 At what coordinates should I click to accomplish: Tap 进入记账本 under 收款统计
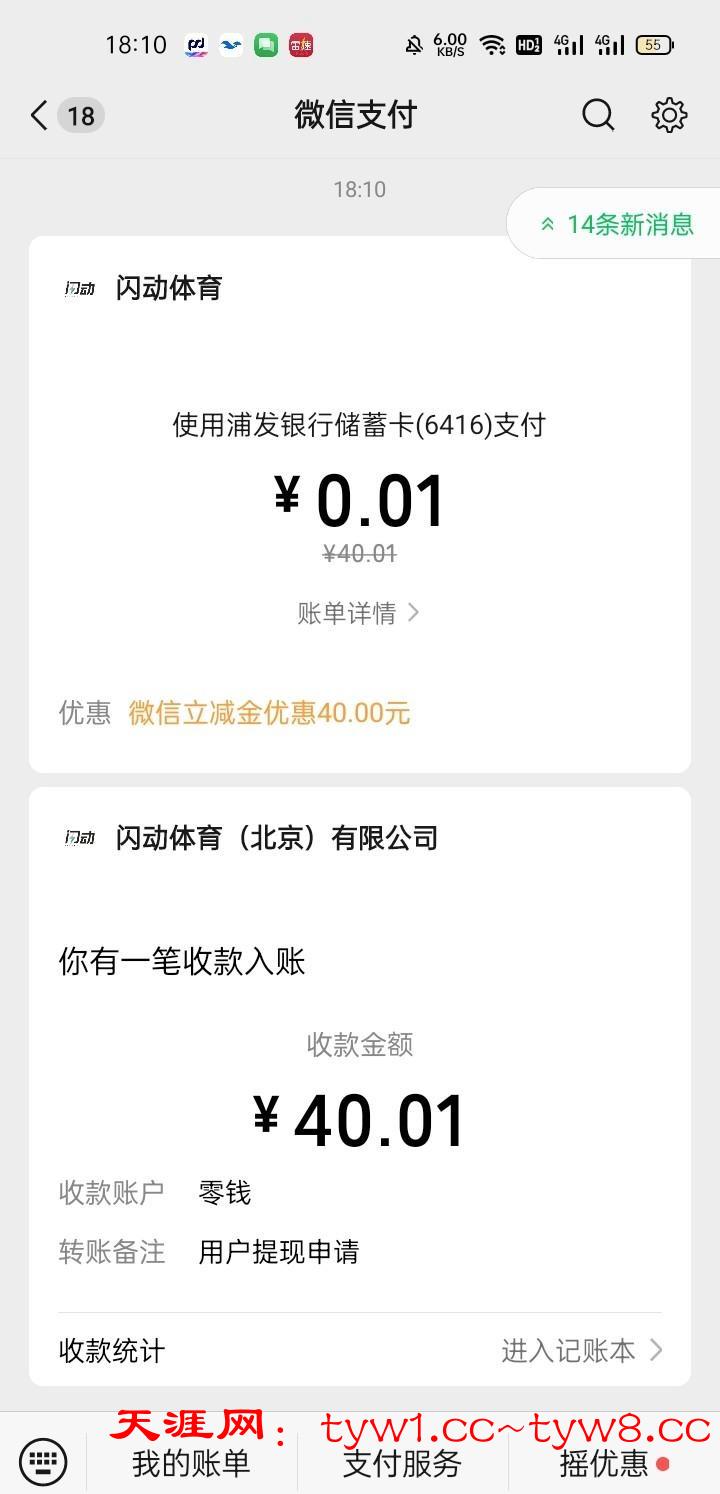tap(581, 1351)
